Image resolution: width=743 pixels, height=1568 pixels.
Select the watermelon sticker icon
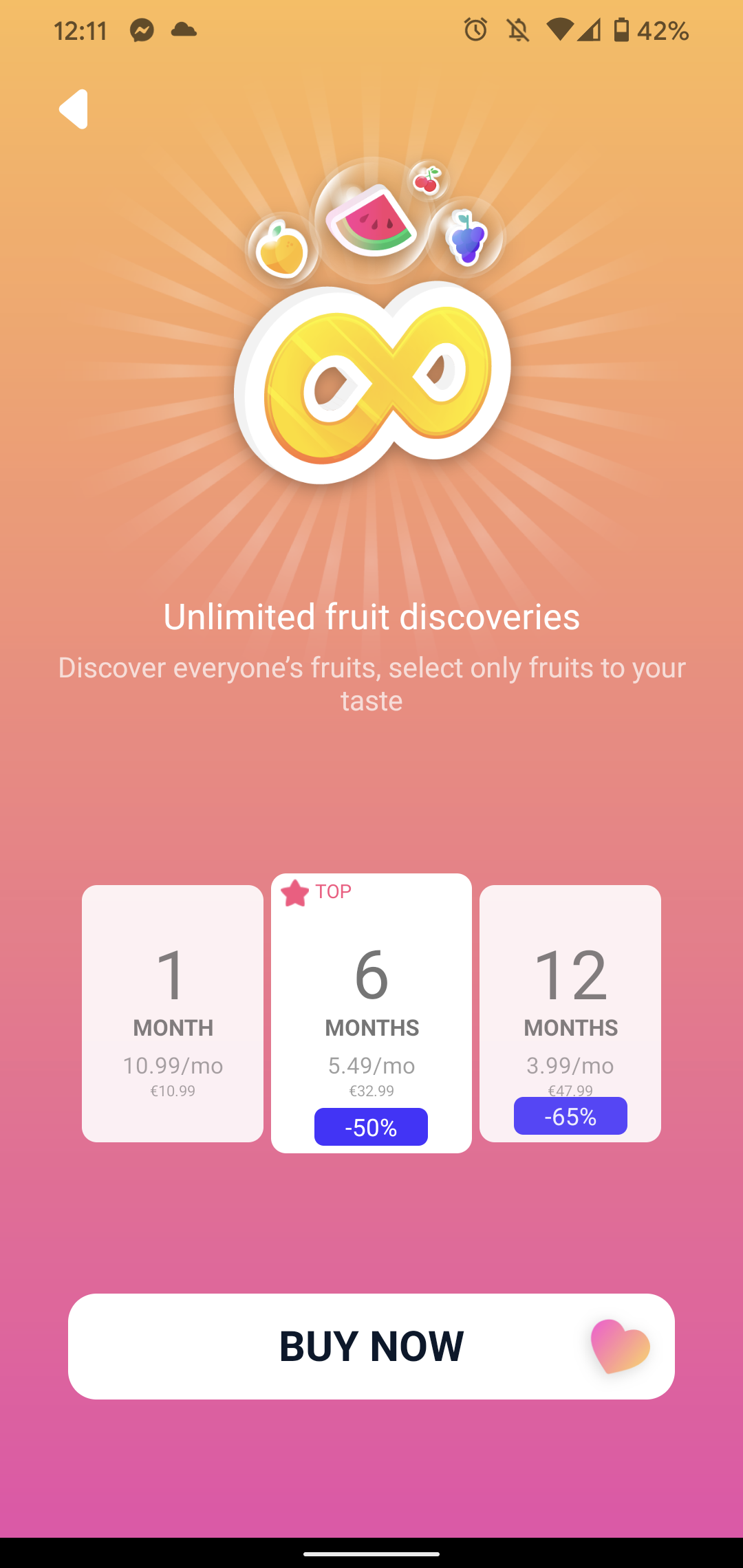pos(371,221)
